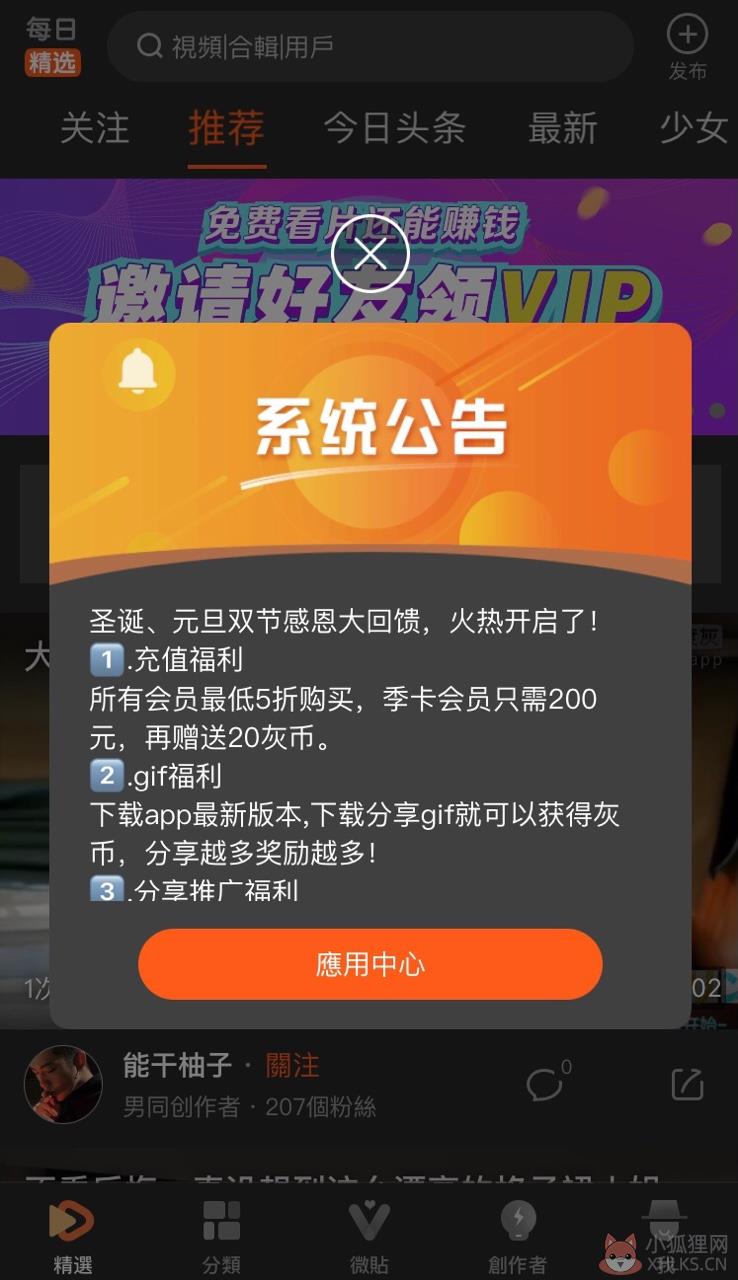Open the video search field

tap(370, 46)
